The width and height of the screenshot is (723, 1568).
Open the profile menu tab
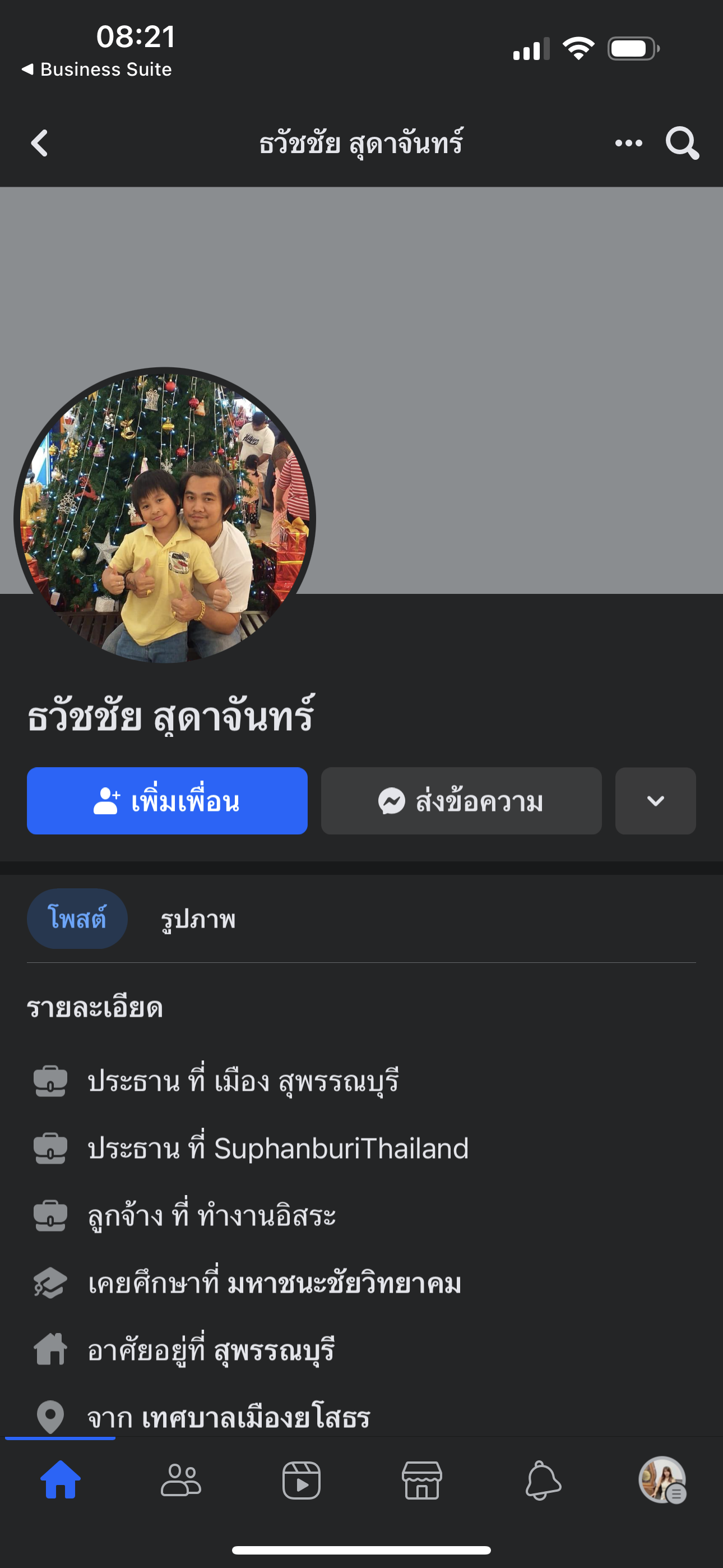pyautogui.click(x=662, y=1480)
